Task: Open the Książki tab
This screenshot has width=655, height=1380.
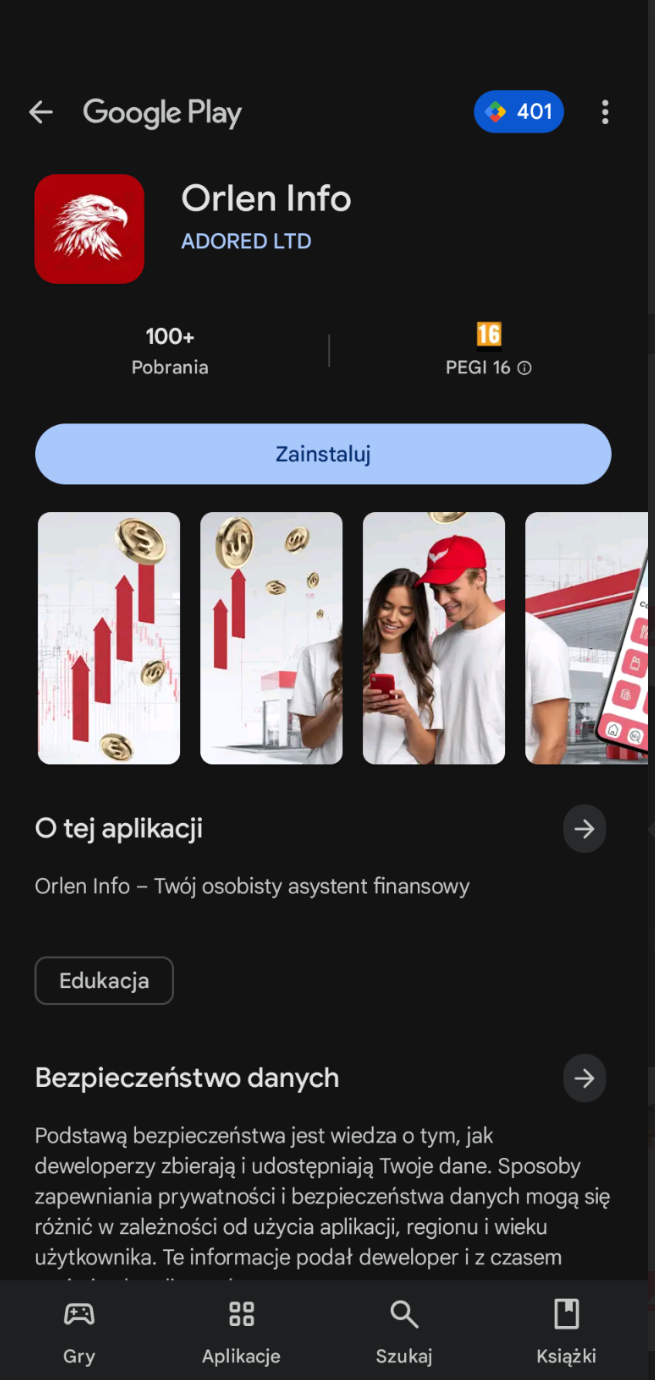Action: click(566, 1331)
